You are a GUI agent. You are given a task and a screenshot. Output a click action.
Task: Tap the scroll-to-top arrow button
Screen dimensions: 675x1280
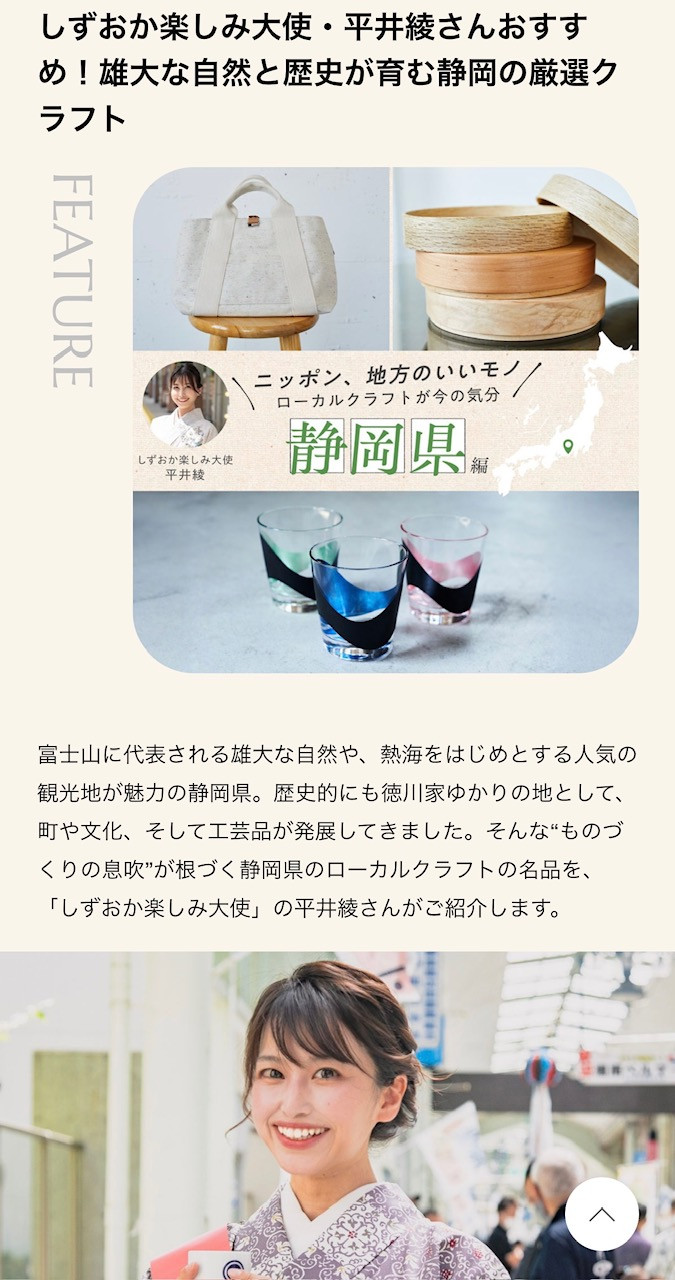pyautogui.click(x=601, y=1214)
